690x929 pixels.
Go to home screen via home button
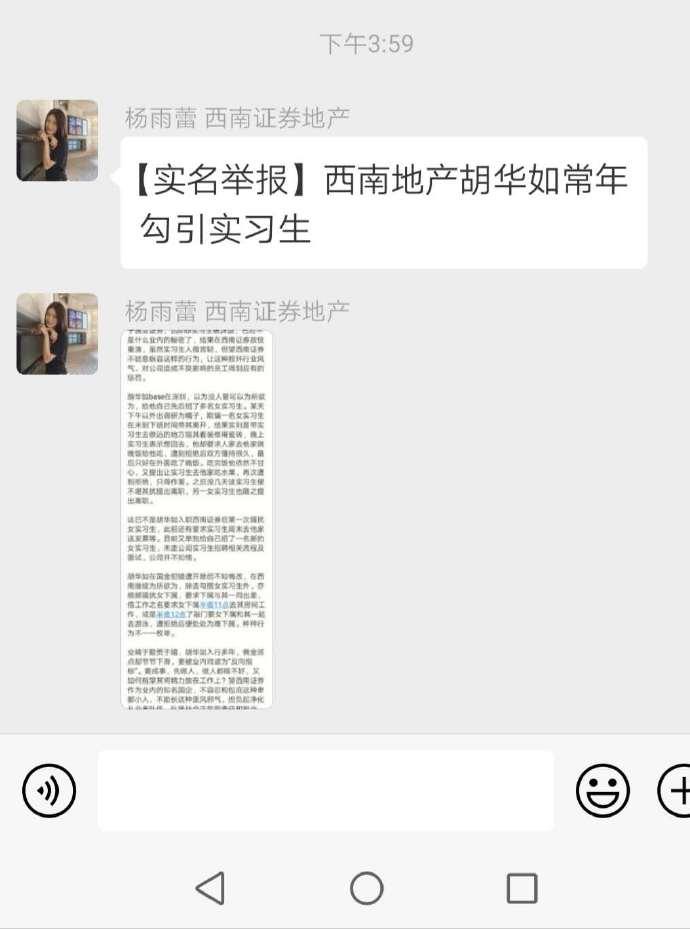click(x=366, y=888)
